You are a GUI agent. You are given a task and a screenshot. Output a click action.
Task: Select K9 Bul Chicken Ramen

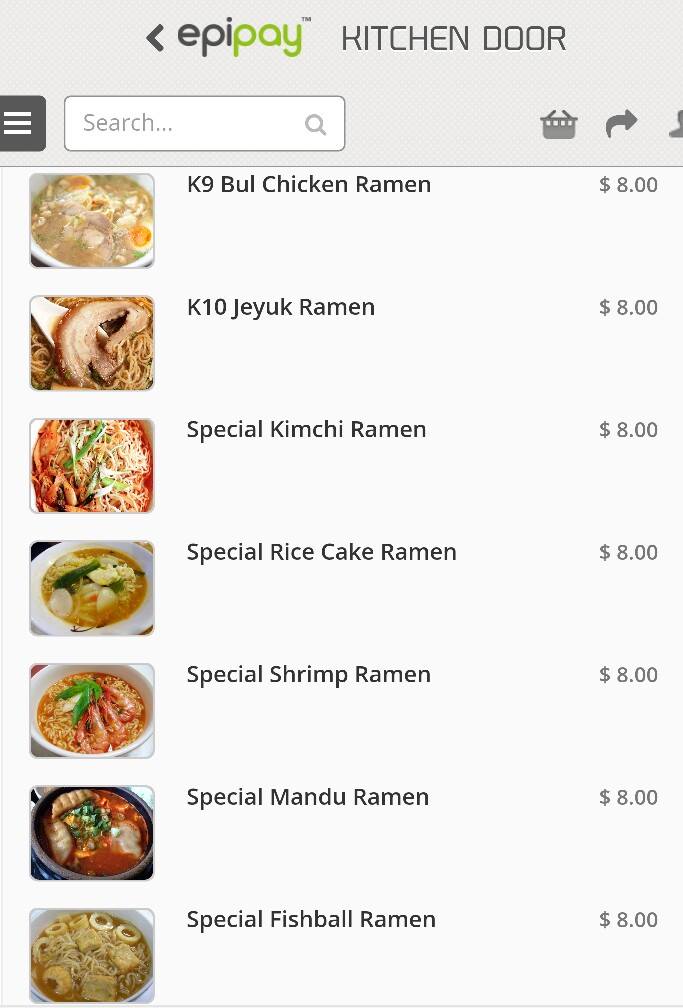click(309, 185)
